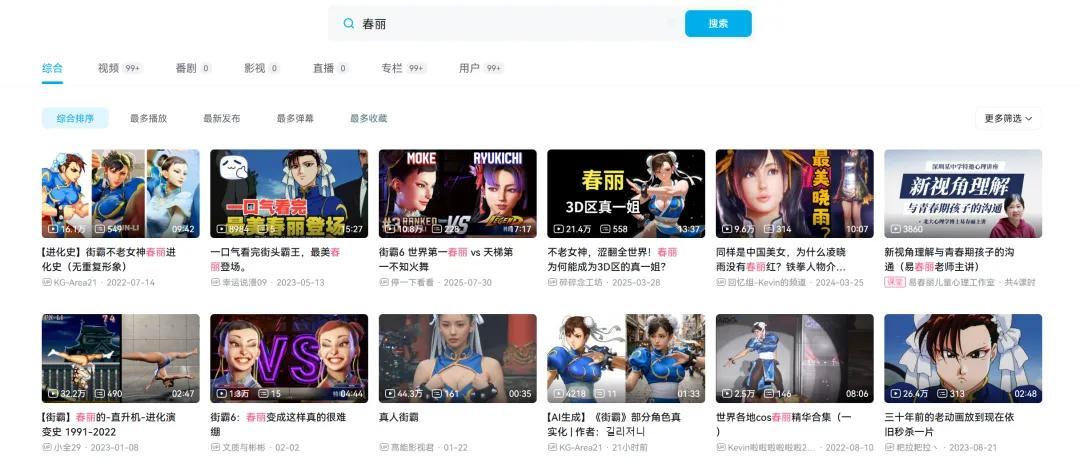Sort results by 最多弹幕
This screenshot has height=468, width=1080.
point(295,118)
